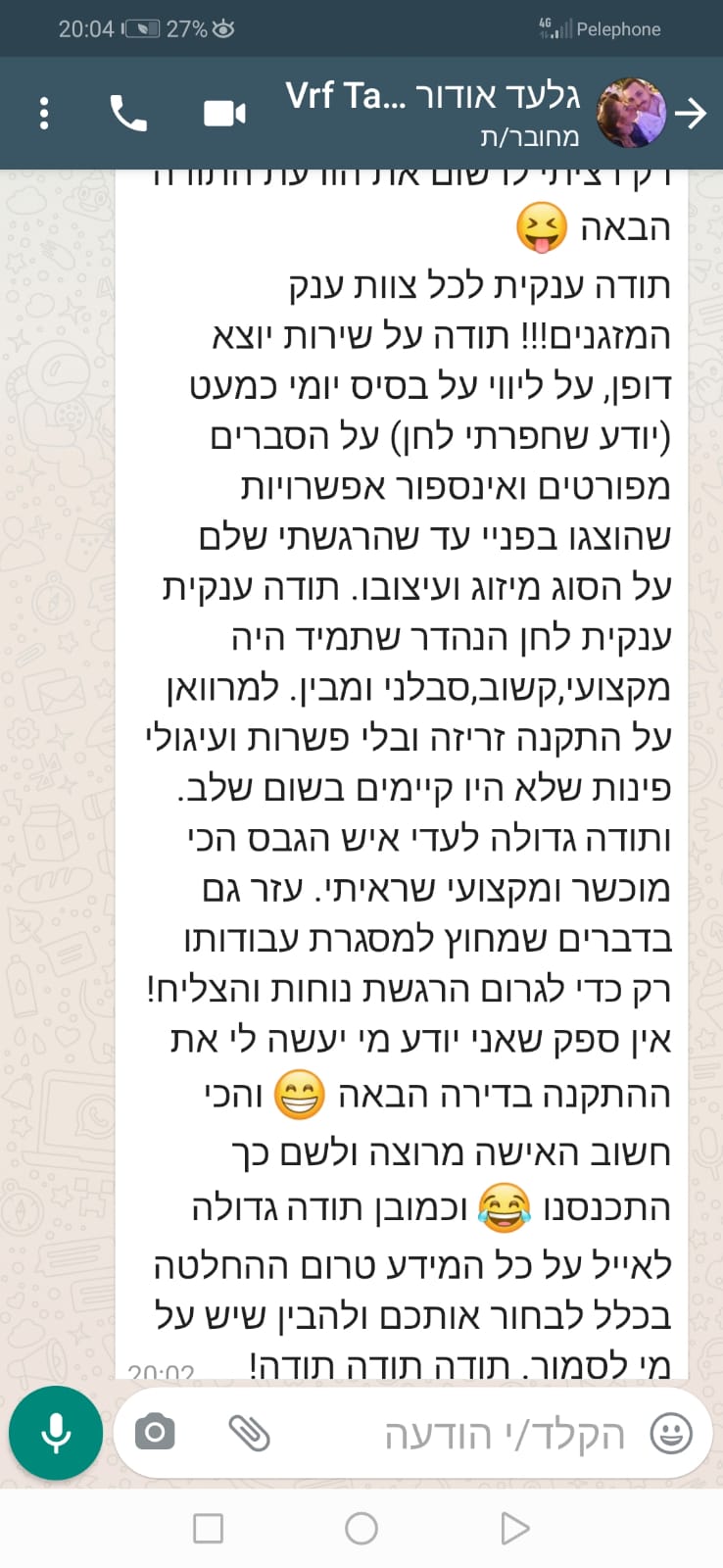Open the emoji picker
Image resolution: width=723 pixels, height=1568 pixels.
point(671,1434)
